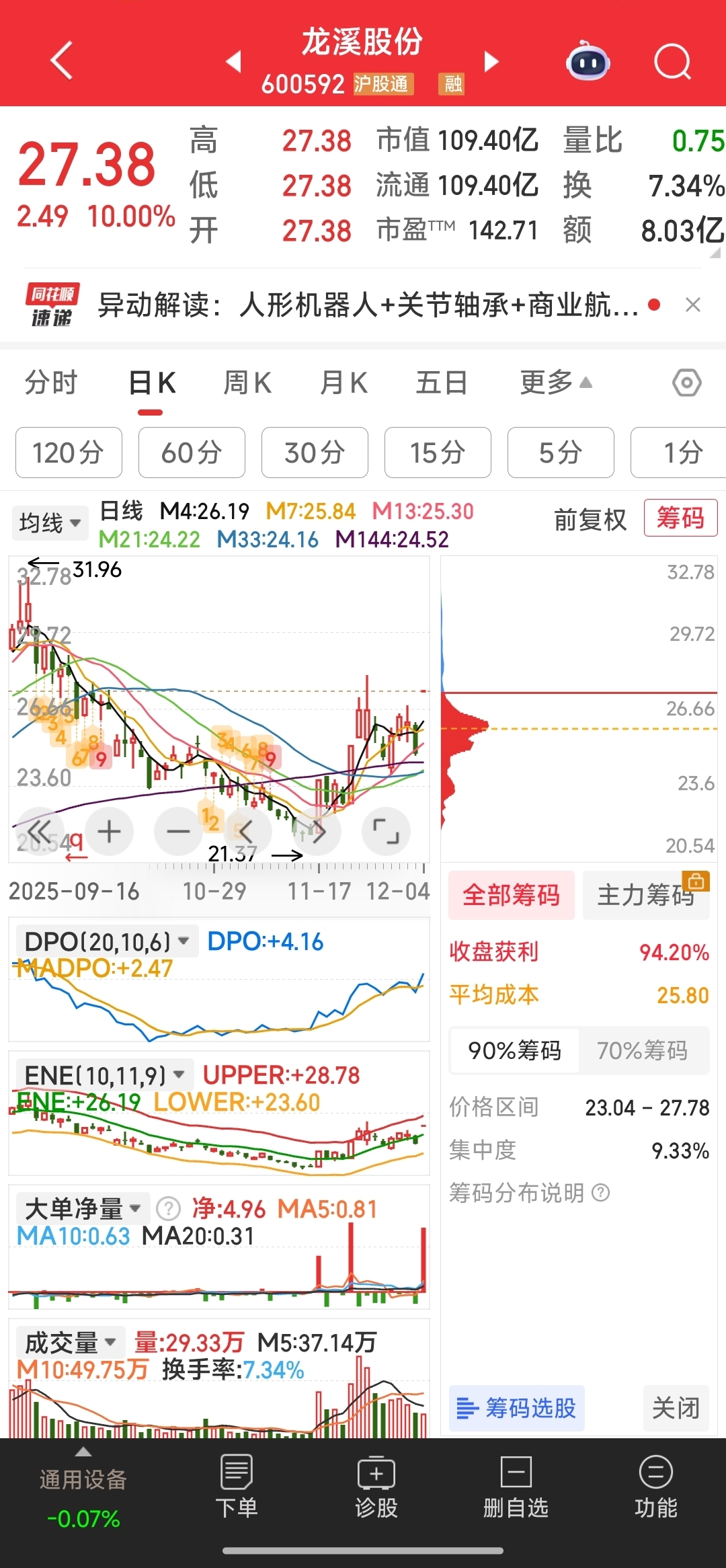Viewport: 726px width, 1568px height.
Task: Tap 关闭 to close chip distribution panel
Action: [x=676, y=1408]
